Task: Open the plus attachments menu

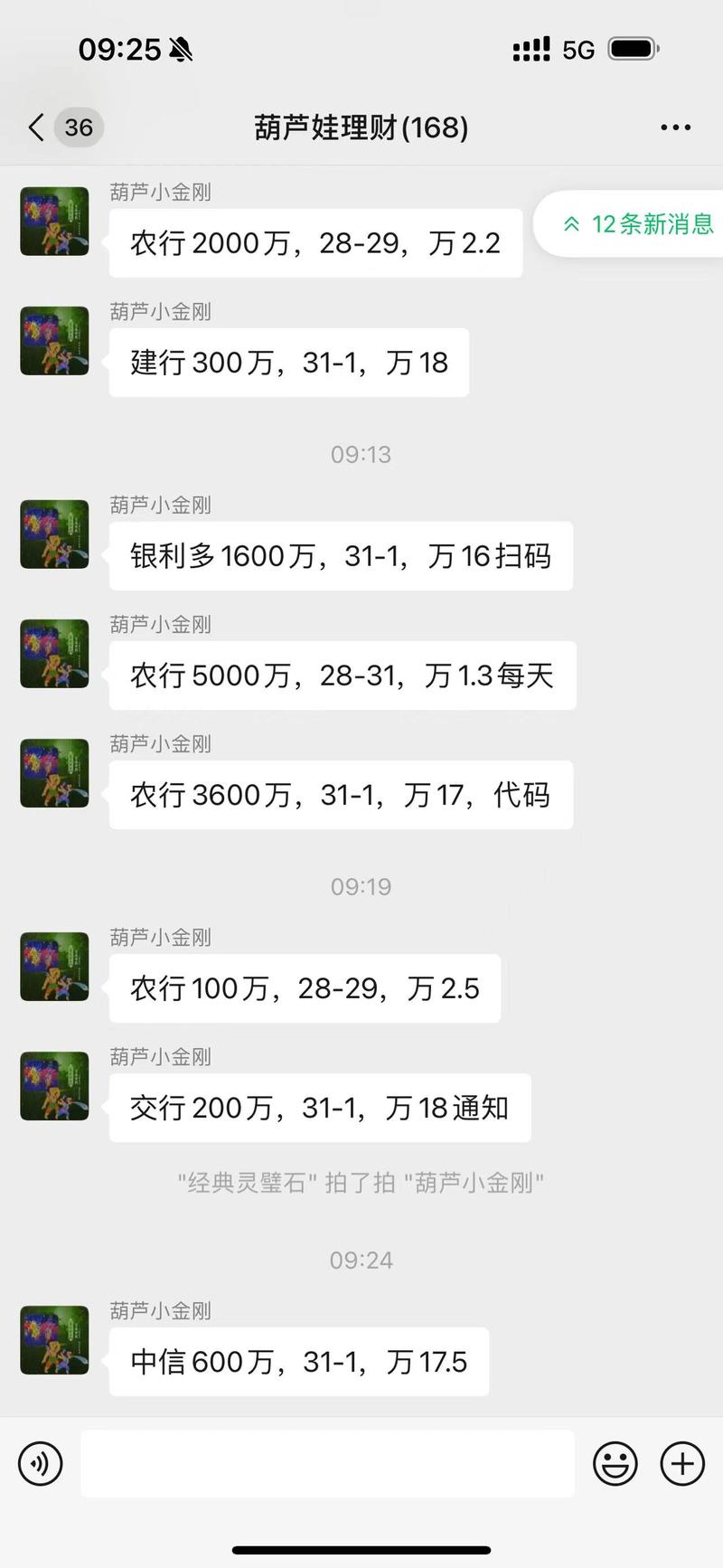Action: pyautogui.click(x=682, y=1463)
